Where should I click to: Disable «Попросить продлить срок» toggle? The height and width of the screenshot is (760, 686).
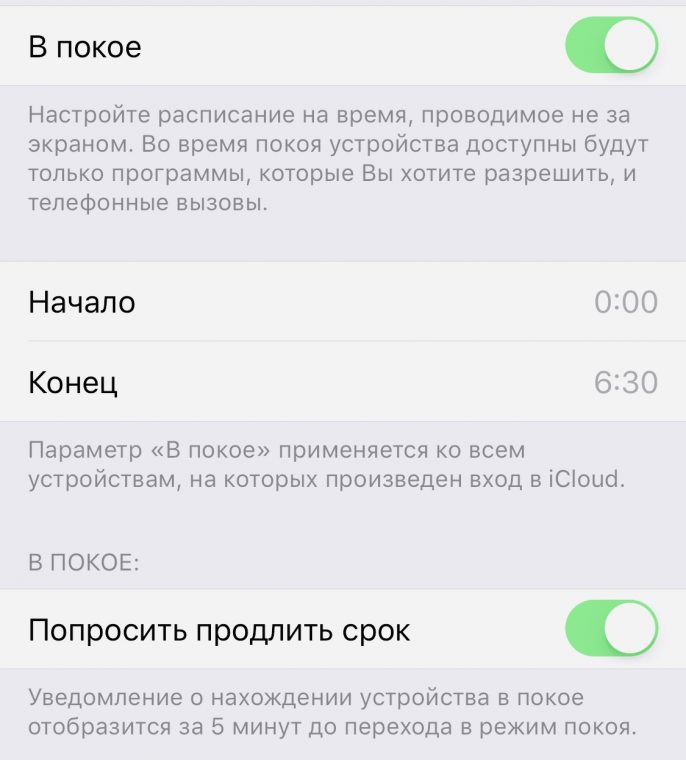point(612,630)
